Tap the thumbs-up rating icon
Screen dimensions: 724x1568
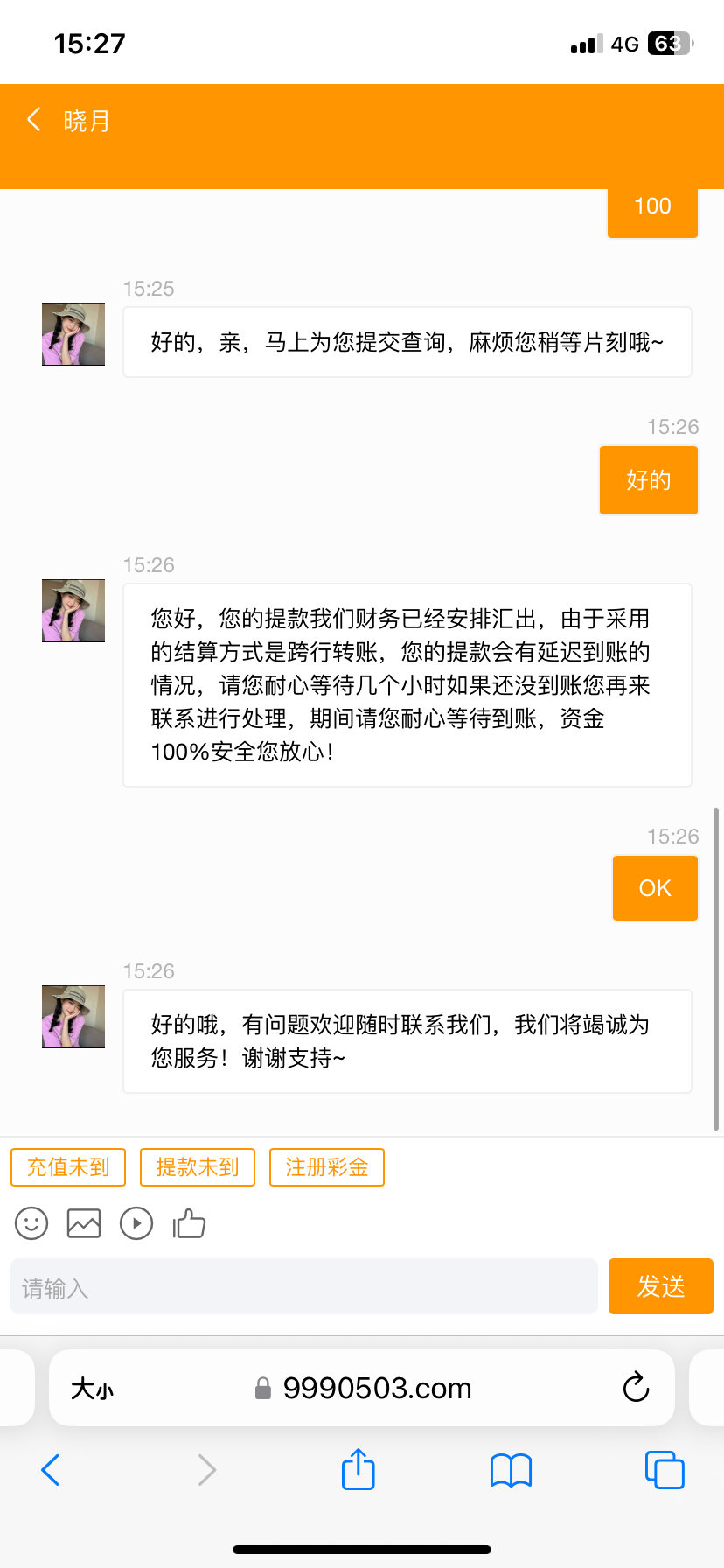189,1223
